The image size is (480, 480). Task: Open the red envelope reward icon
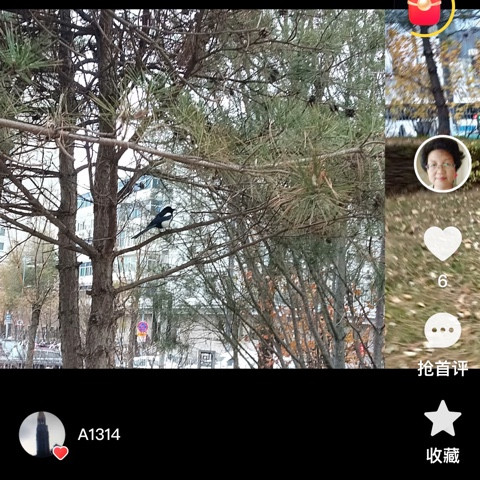425,13
